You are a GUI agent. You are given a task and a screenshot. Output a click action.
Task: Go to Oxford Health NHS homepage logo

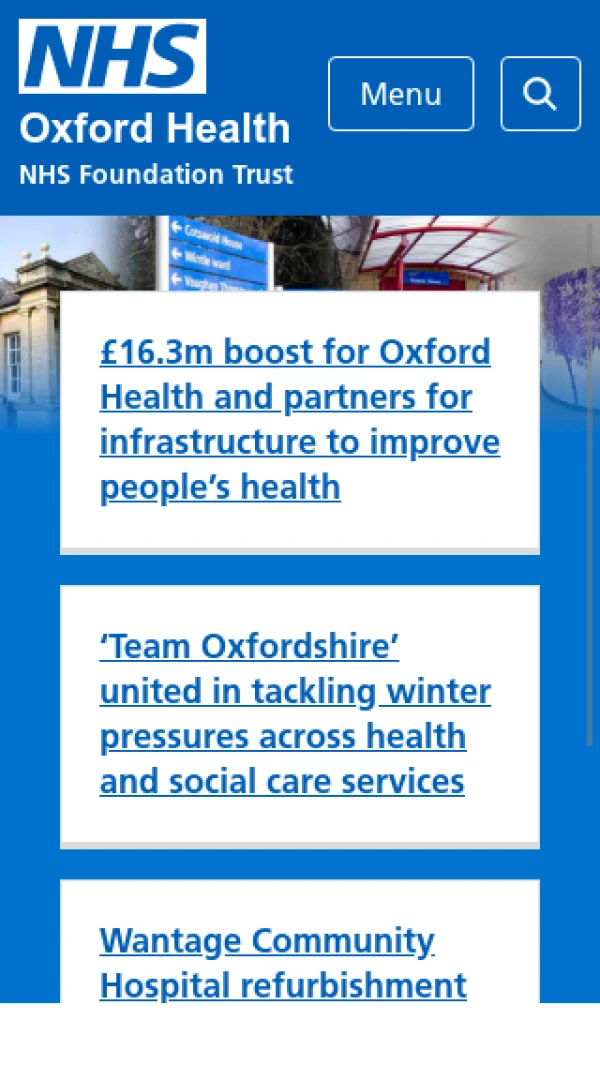coord(155,103)
